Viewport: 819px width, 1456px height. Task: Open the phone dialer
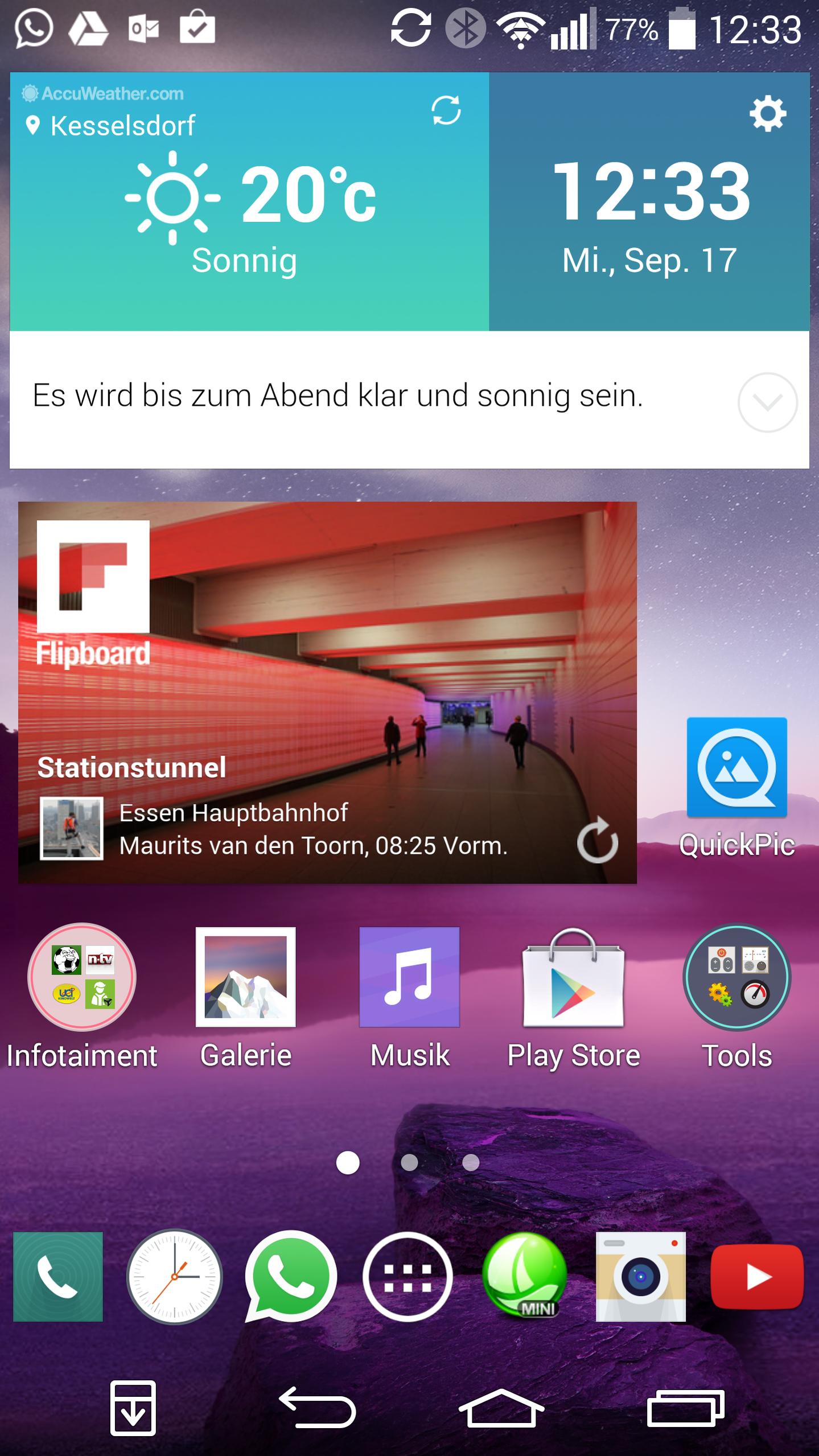click(x=58, y=1276)
